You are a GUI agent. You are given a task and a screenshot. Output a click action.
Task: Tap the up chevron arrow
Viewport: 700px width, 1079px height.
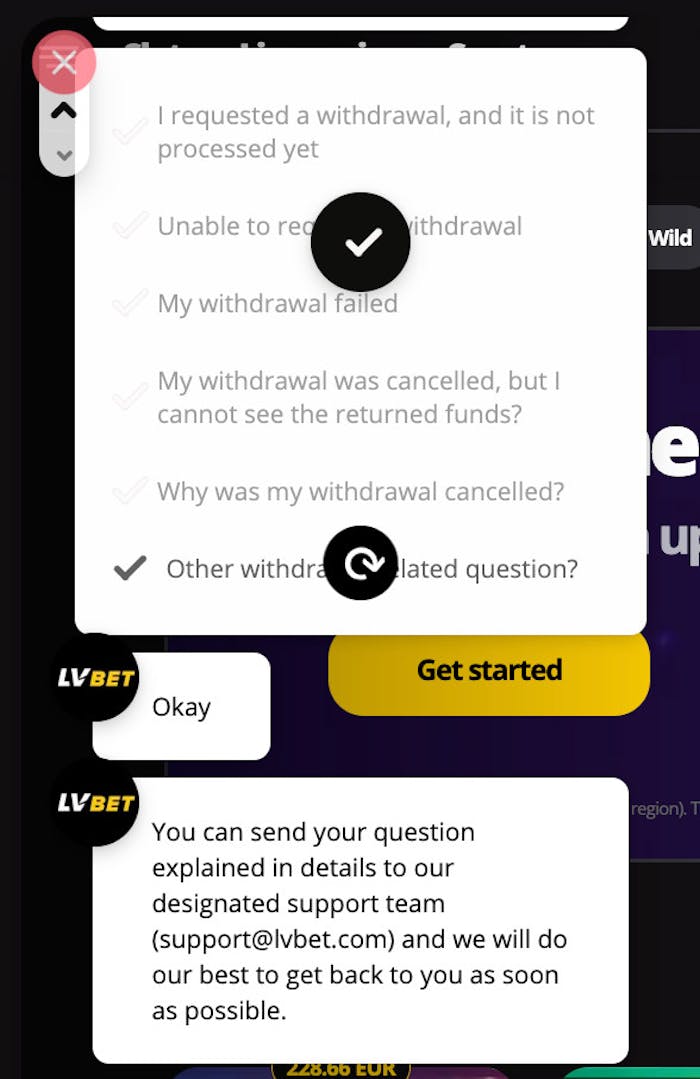tap(64, 111)
